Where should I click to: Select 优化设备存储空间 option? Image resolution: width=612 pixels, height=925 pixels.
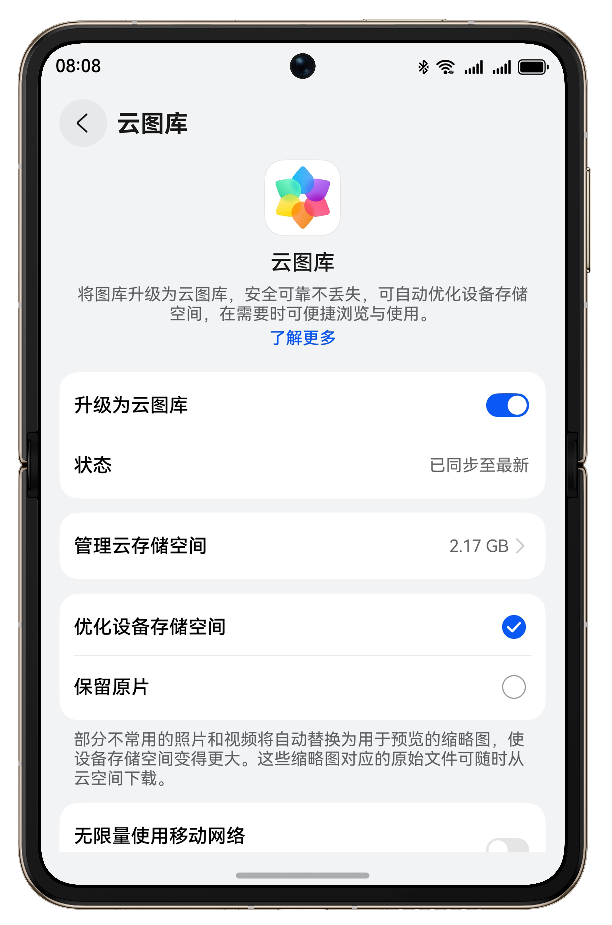(513, 627)
